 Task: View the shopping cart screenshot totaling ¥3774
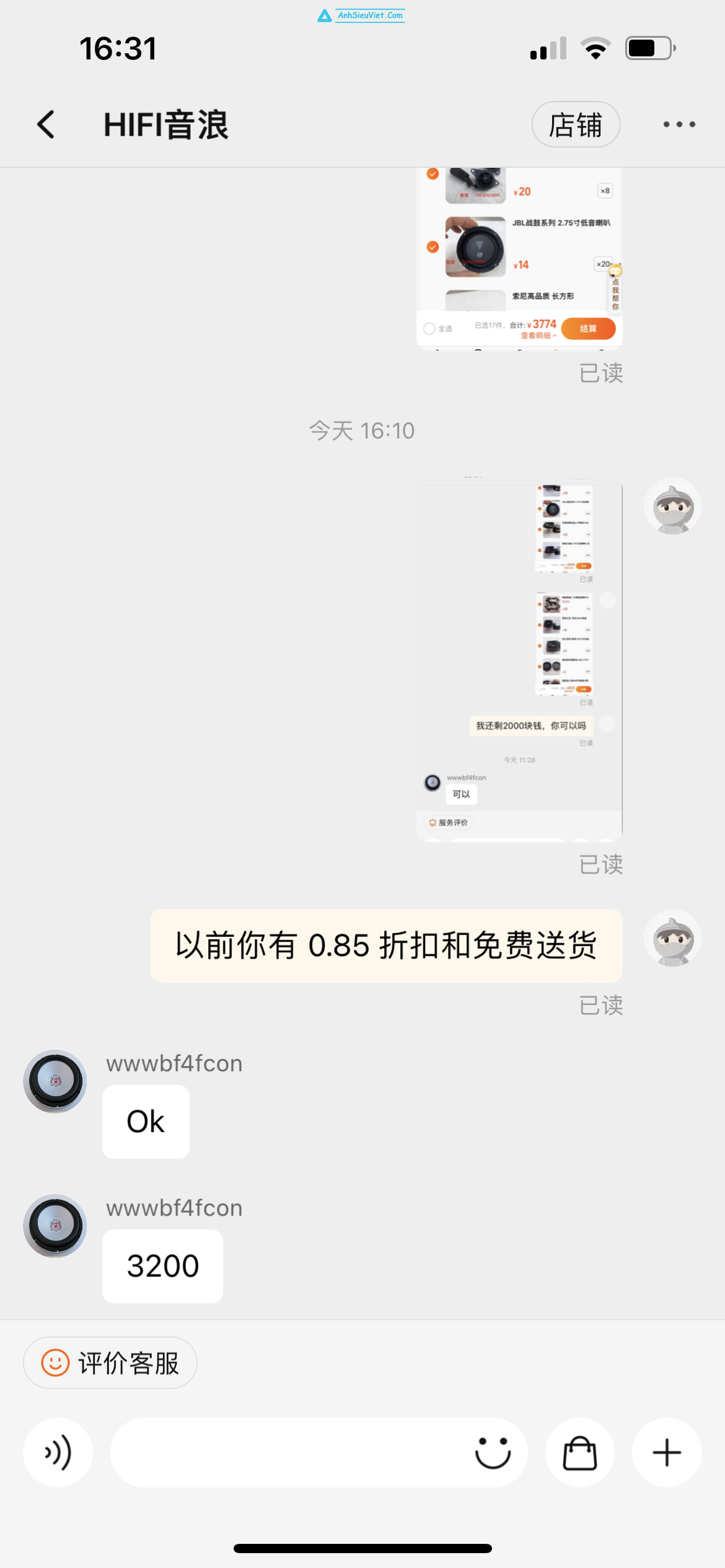pyautogui.click(x=519, y=258)
